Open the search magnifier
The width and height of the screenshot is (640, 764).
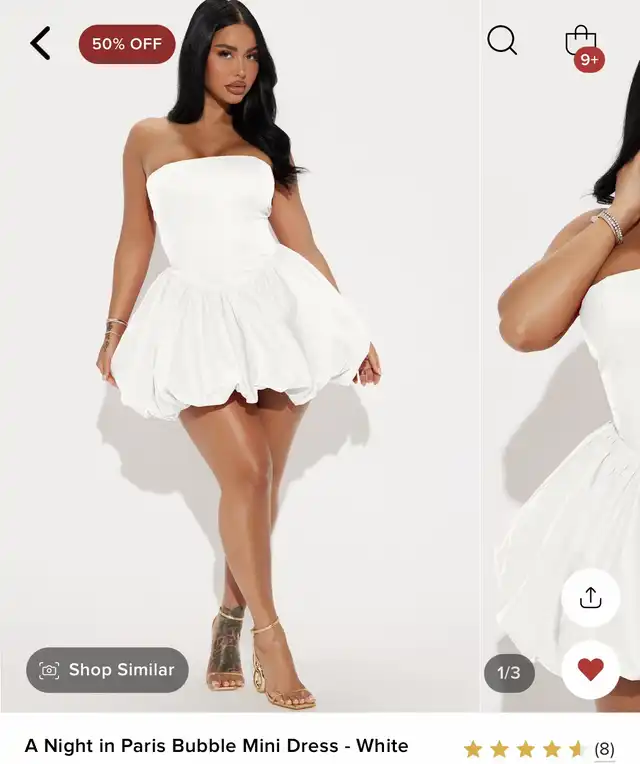point(502,41)
